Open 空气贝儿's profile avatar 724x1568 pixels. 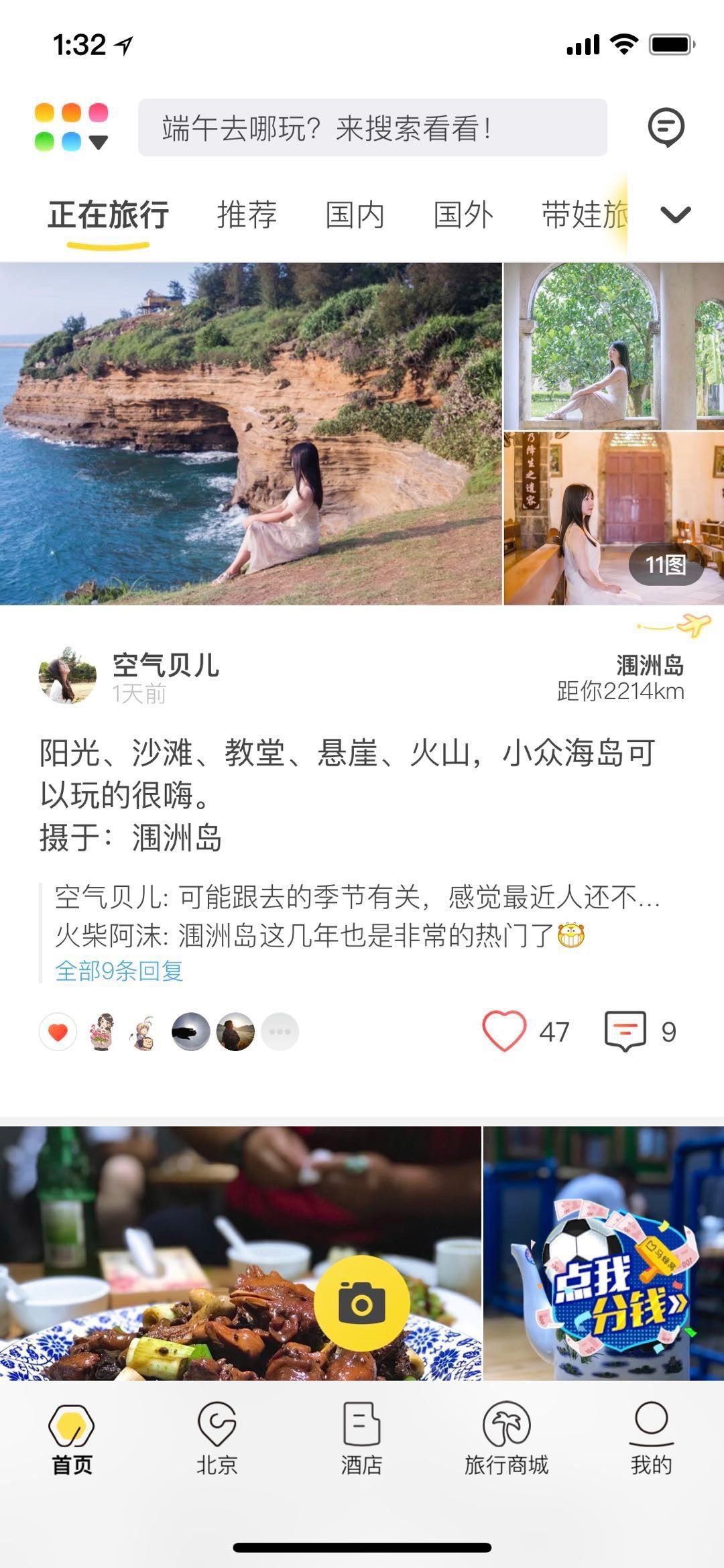pyautogui.click(x=67, y=676)
